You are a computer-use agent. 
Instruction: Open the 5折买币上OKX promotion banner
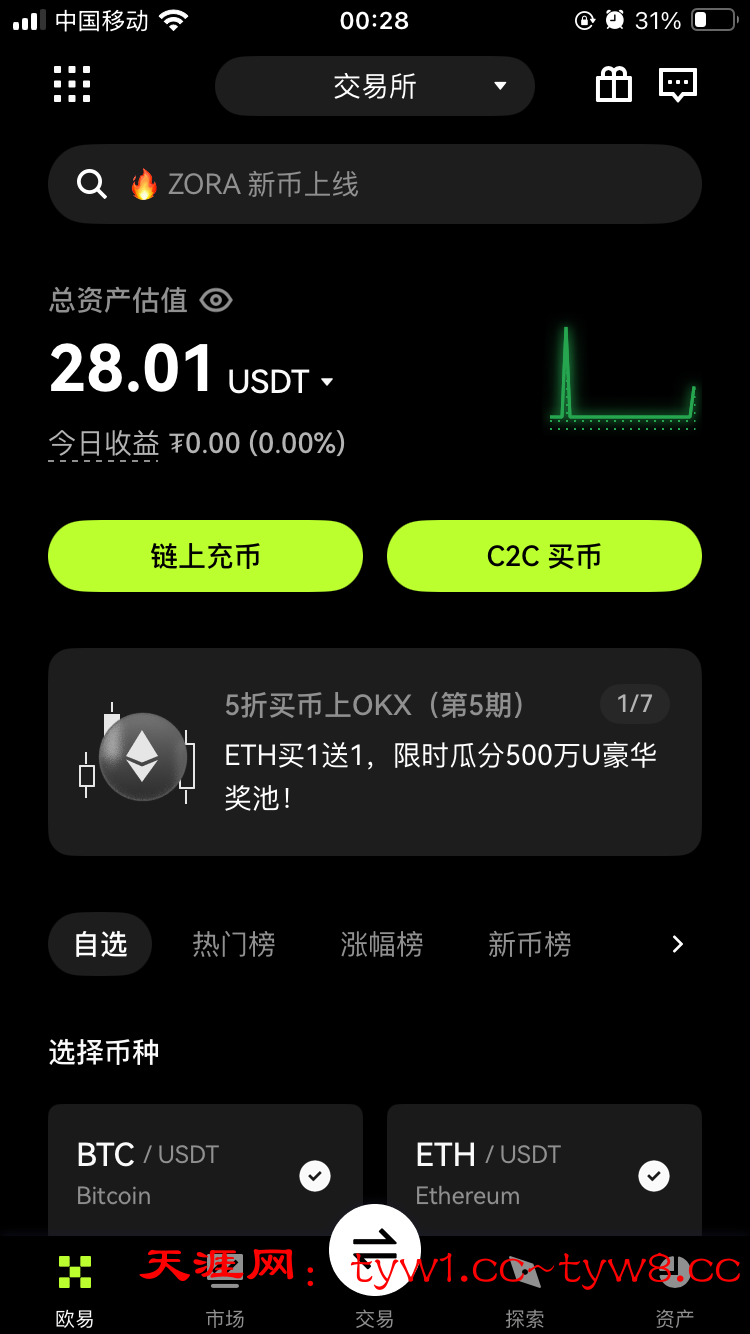375,752
